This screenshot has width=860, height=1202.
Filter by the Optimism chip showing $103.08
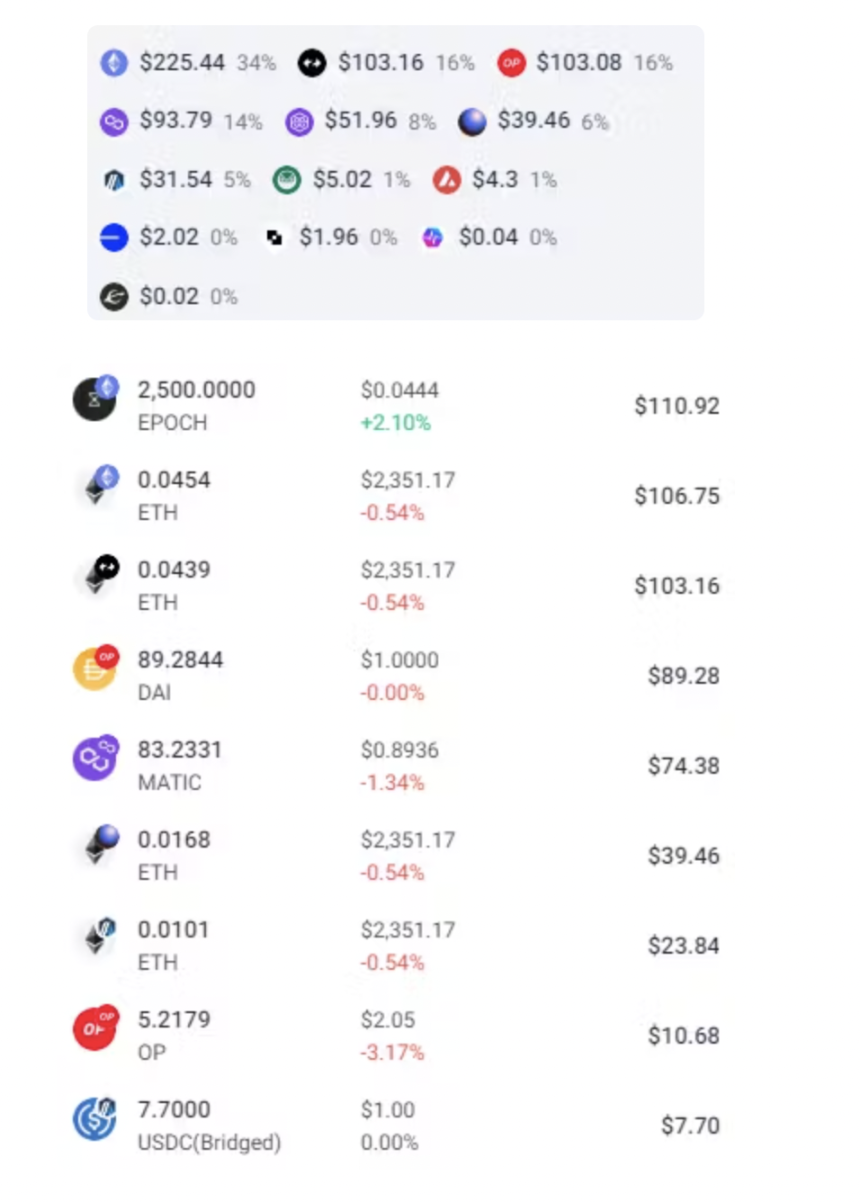click(x=584, y=63)
